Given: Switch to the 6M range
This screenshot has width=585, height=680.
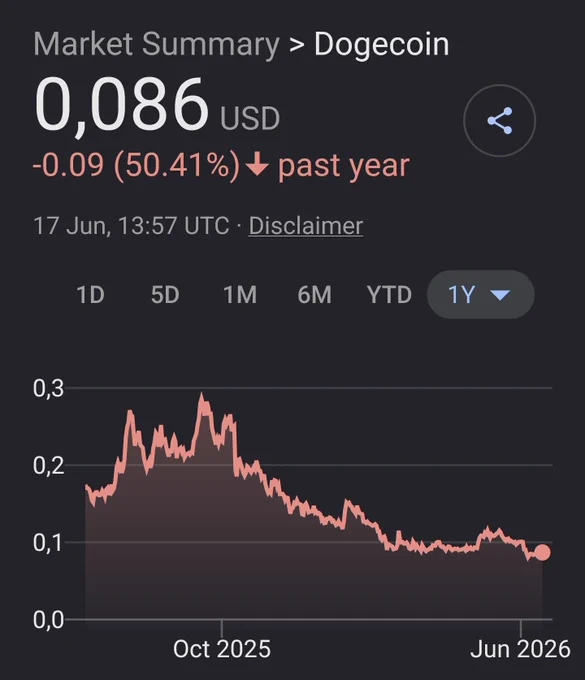Looking at the screenshot, I should (314, 295).
